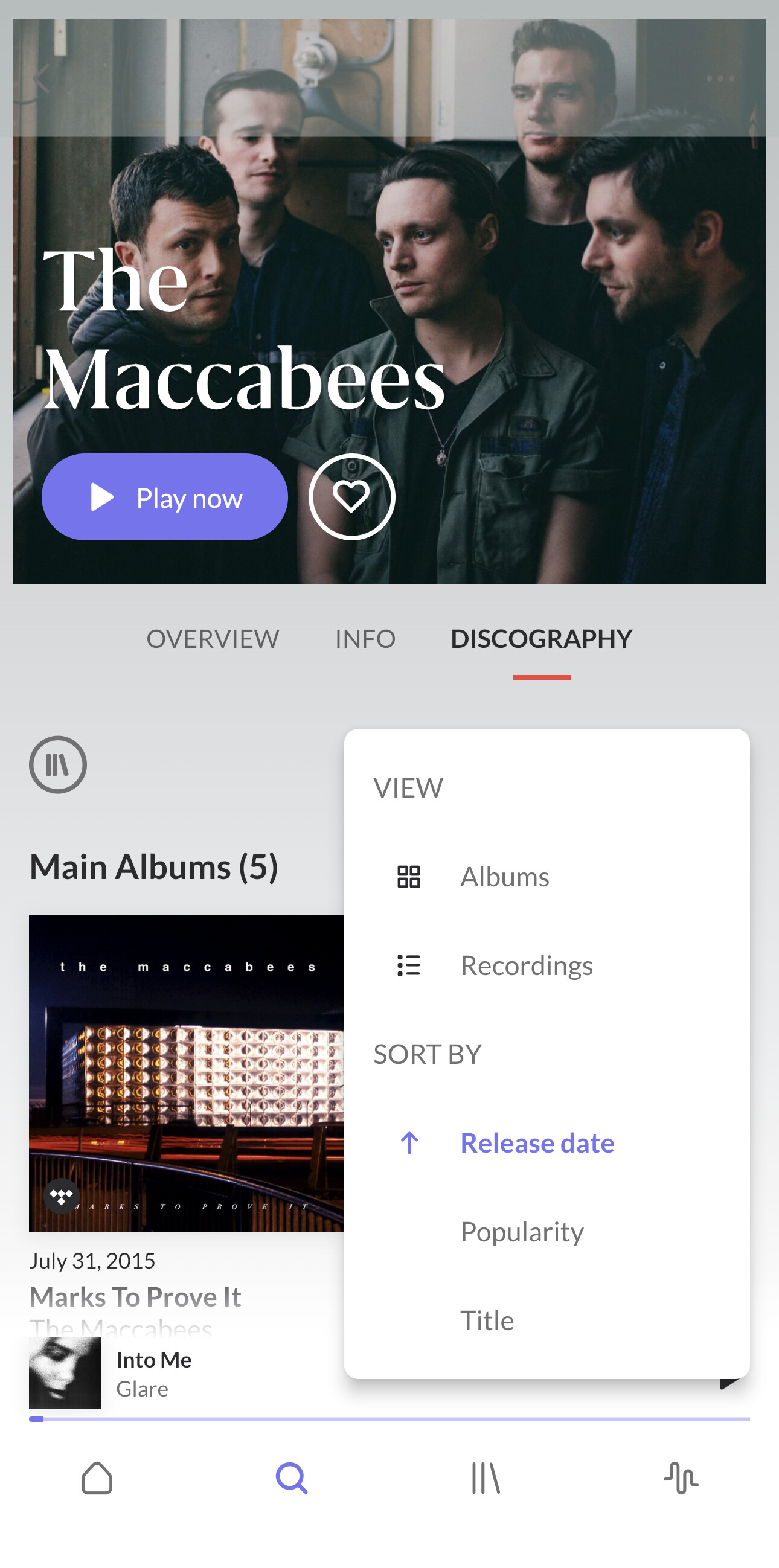Play The Maccabees now
The image size is (779, 1568).
click(164, 498)
